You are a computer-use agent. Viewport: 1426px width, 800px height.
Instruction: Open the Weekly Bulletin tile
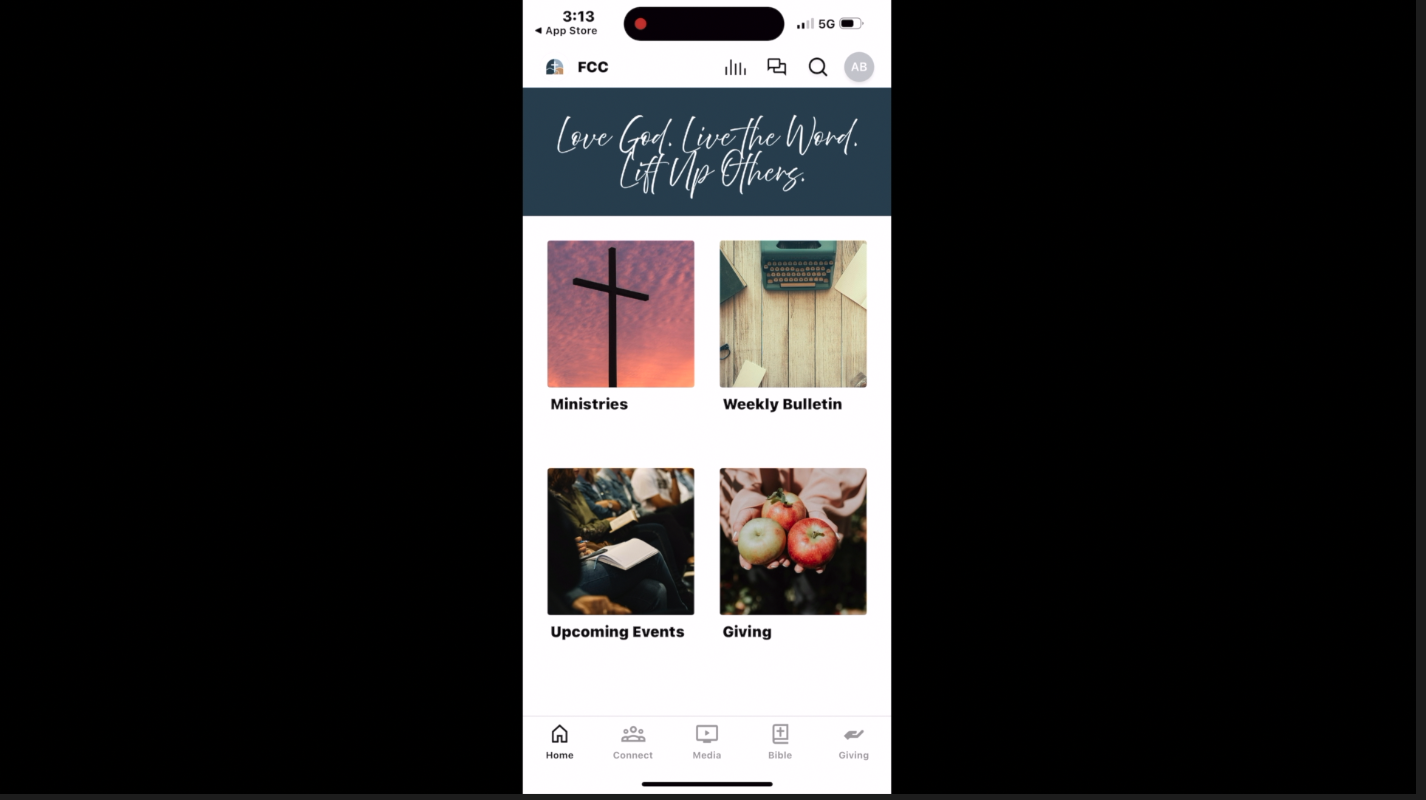(792, 314)
